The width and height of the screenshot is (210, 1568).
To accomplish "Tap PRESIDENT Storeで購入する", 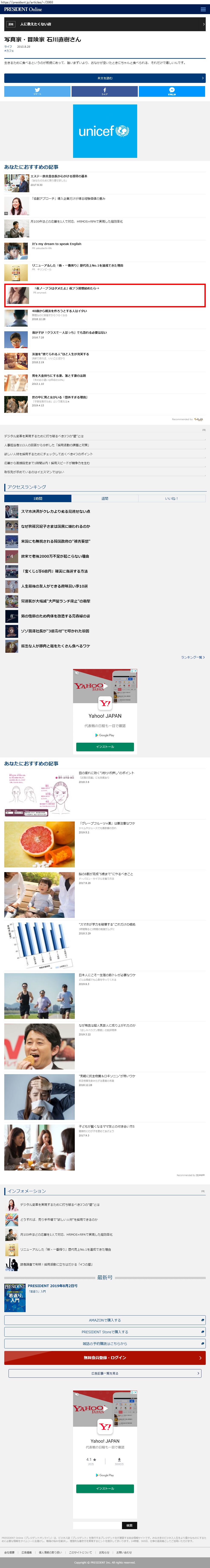I will pyautogui.click(x=105, y=1332).
